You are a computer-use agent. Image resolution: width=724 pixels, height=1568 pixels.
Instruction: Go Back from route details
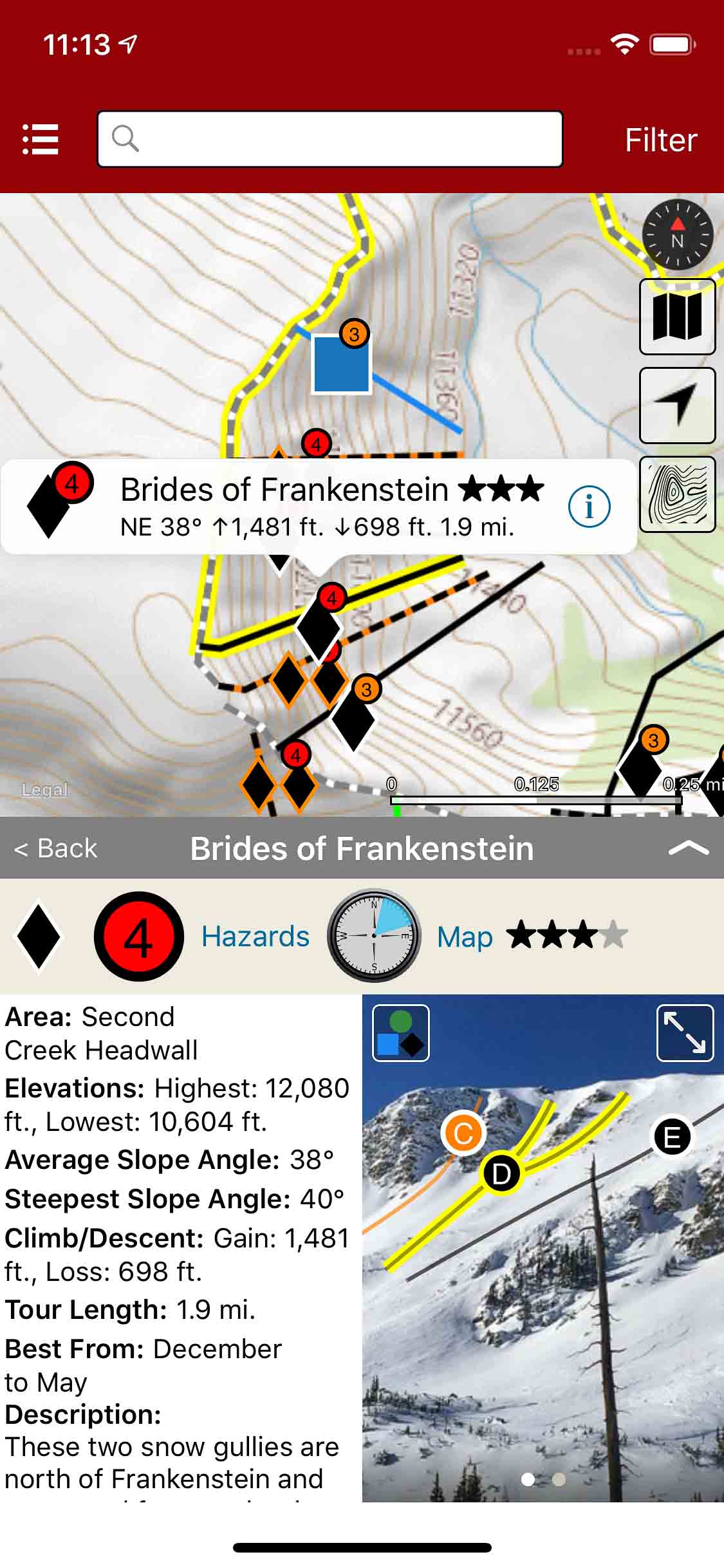57,848
